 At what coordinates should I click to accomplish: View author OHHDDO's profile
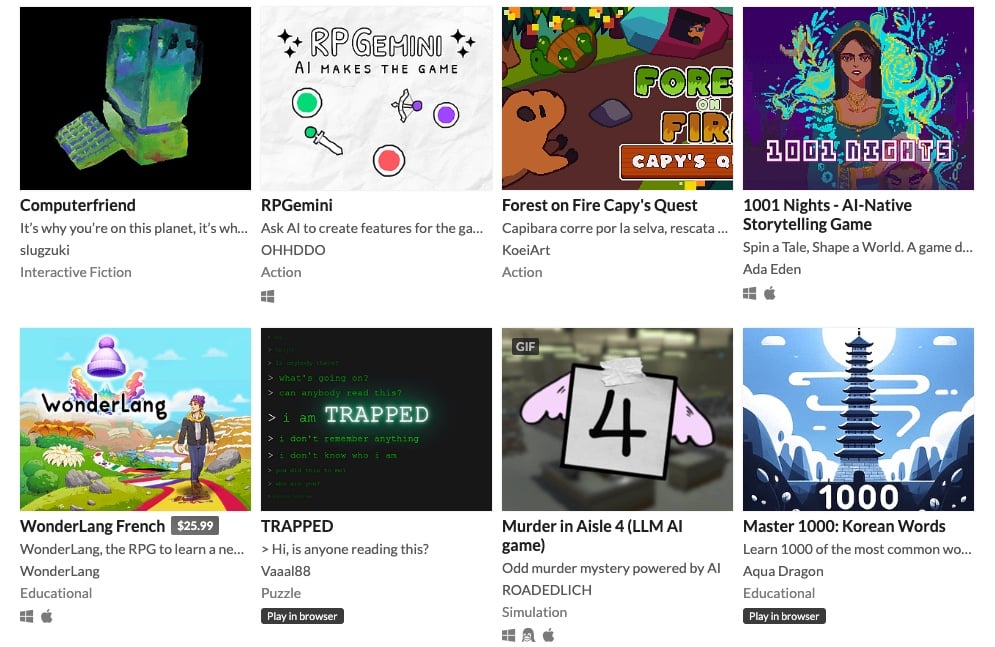tap(293, 250)
